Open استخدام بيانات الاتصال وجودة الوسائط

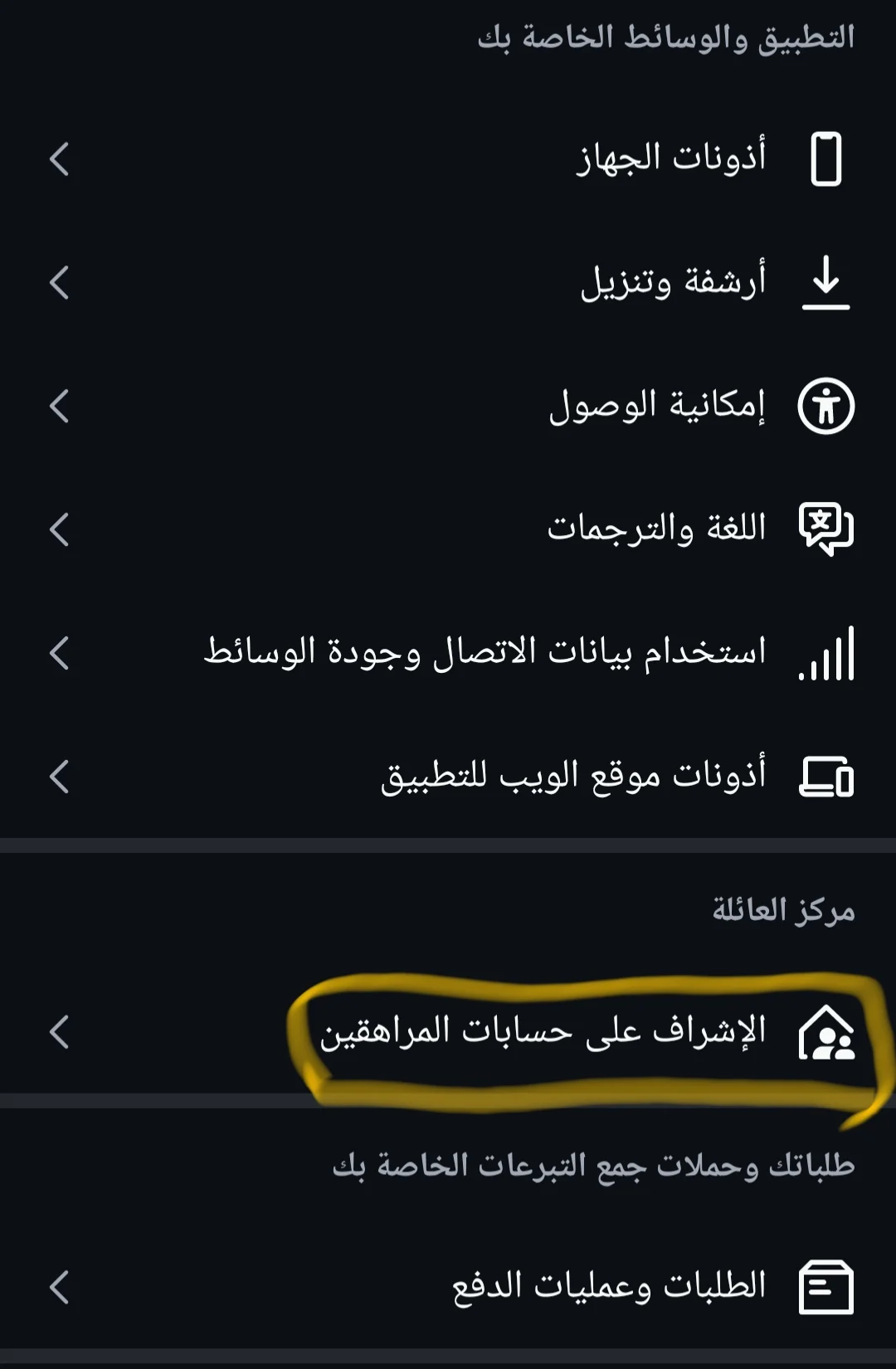tap(485, 652)
